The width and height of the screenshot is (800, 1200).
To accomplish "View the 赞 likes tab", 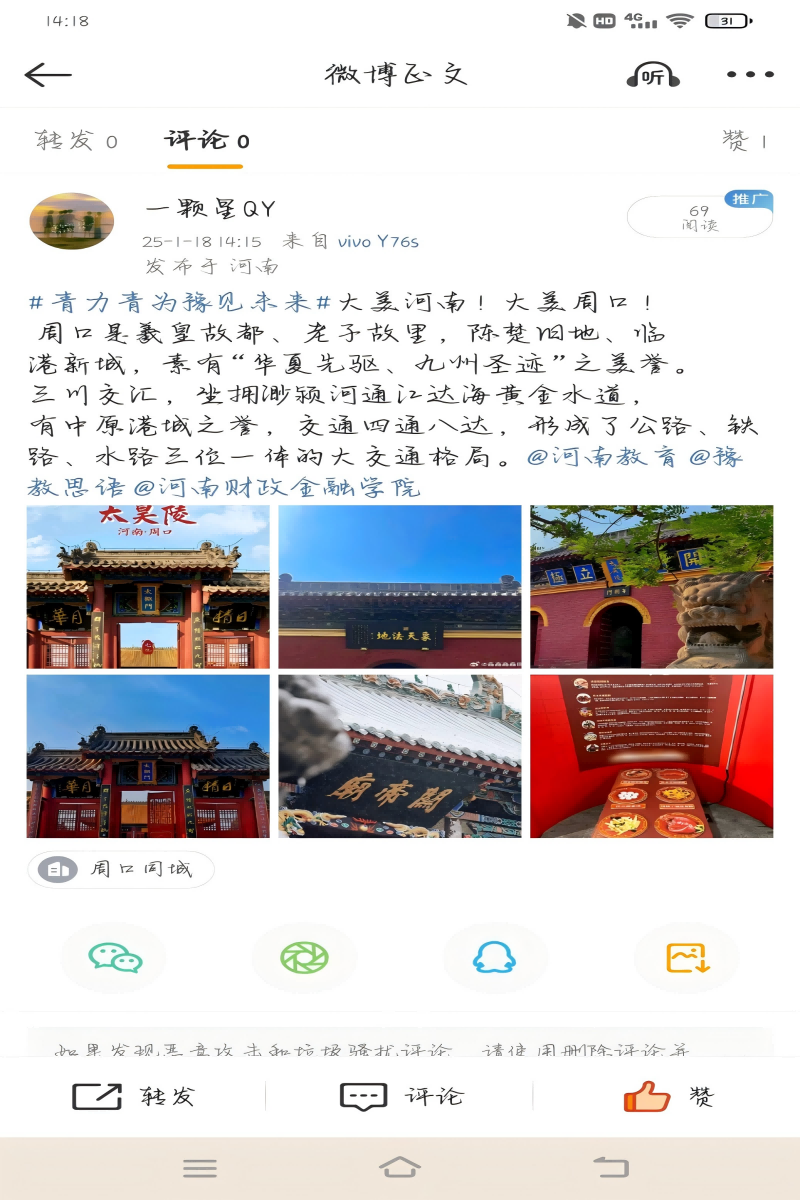I will pyautogui.click(x=744, y=141).
